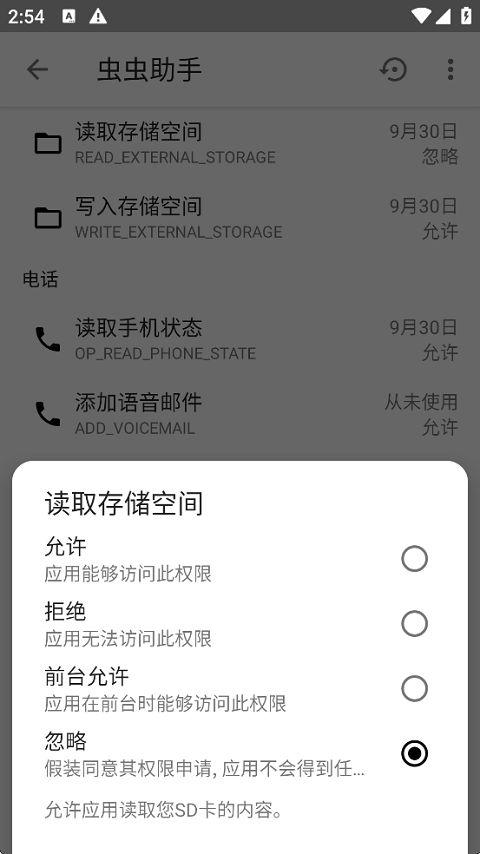The height and width of the screenshot is (854, 480).
Task: Select the 拒绝 radio option
Action: [x=414, y=624]
